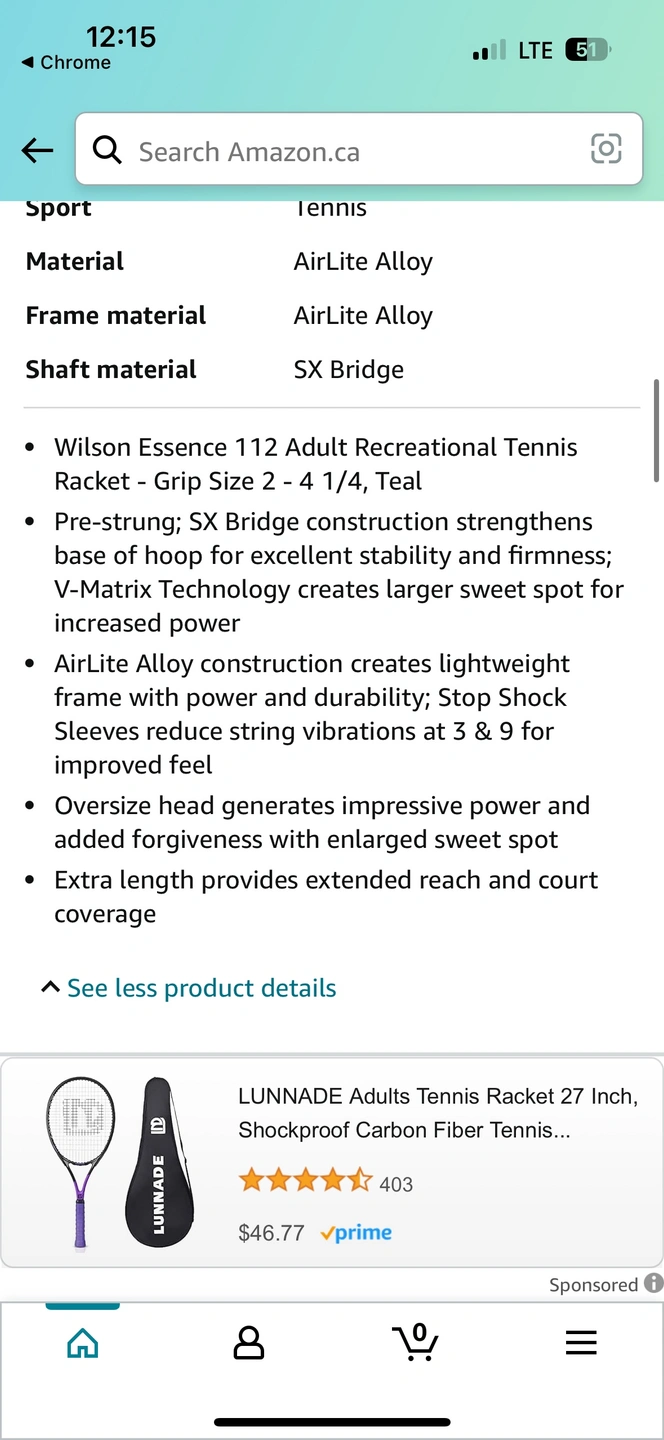664x1440 pixels.
Task: Go back using the arrow button
Action: click(x=37, y=151)
